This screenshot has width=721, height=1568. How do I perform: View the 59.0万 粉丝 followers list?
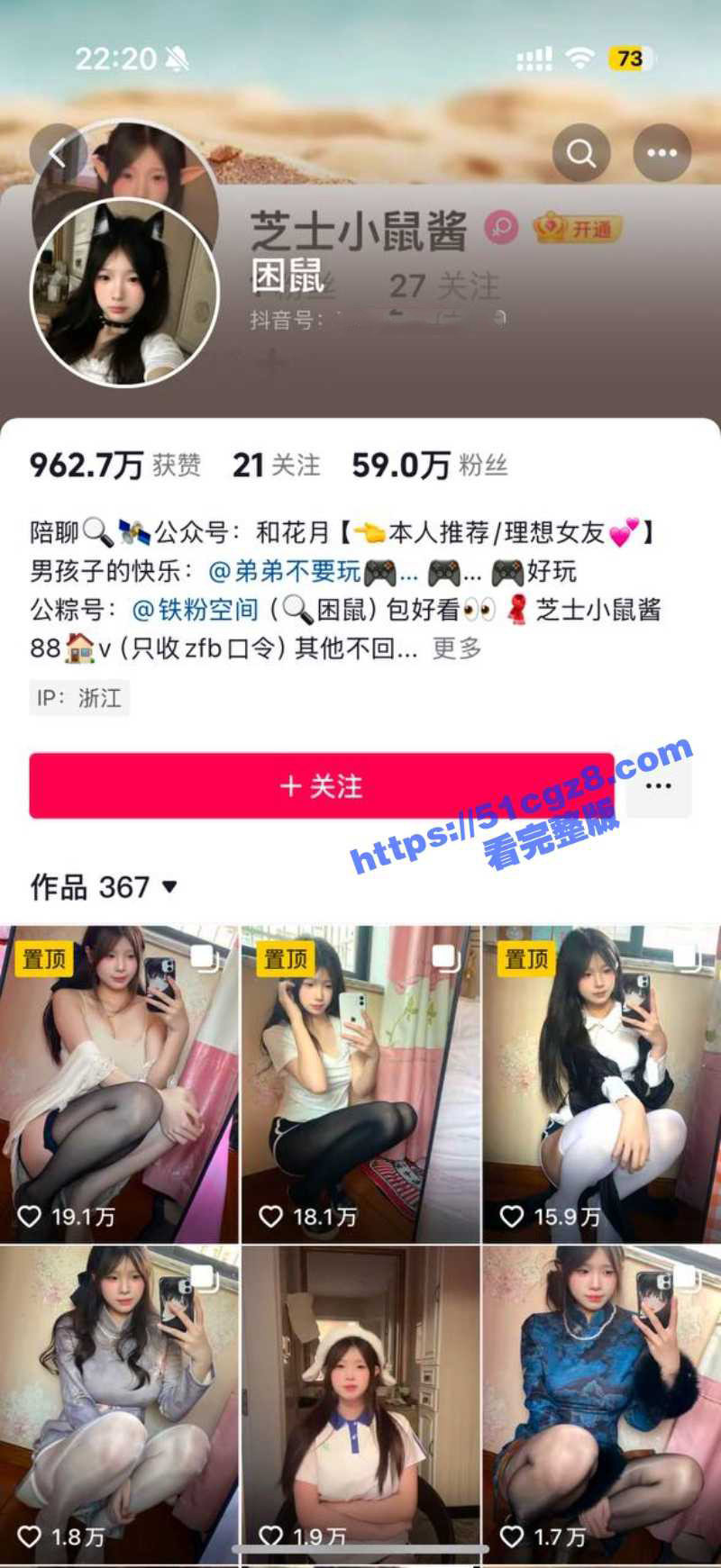click(x=429, y=465)
